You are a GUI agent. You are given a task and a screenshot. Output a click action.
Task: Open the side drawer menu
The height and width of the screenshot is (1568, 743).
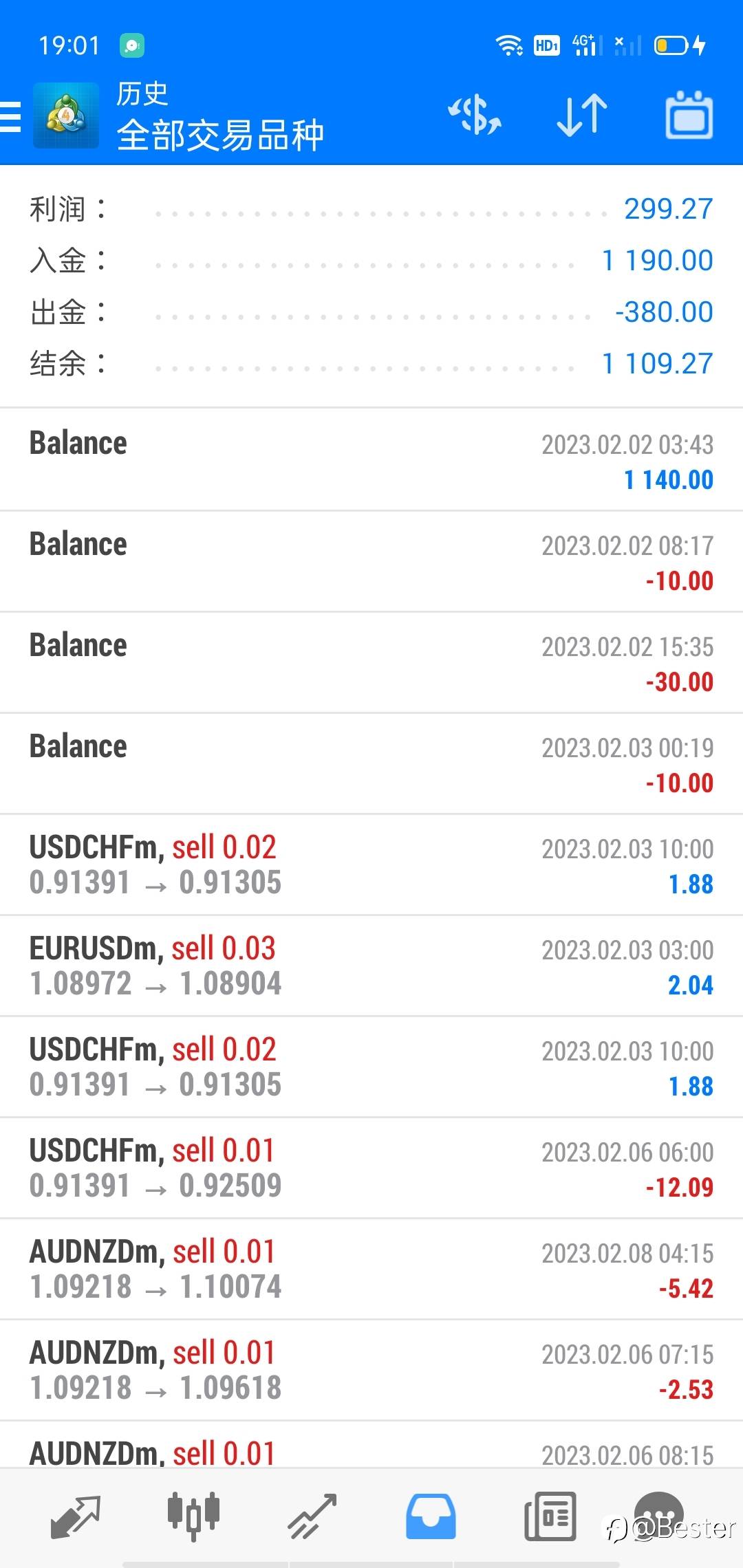[12, 116]
